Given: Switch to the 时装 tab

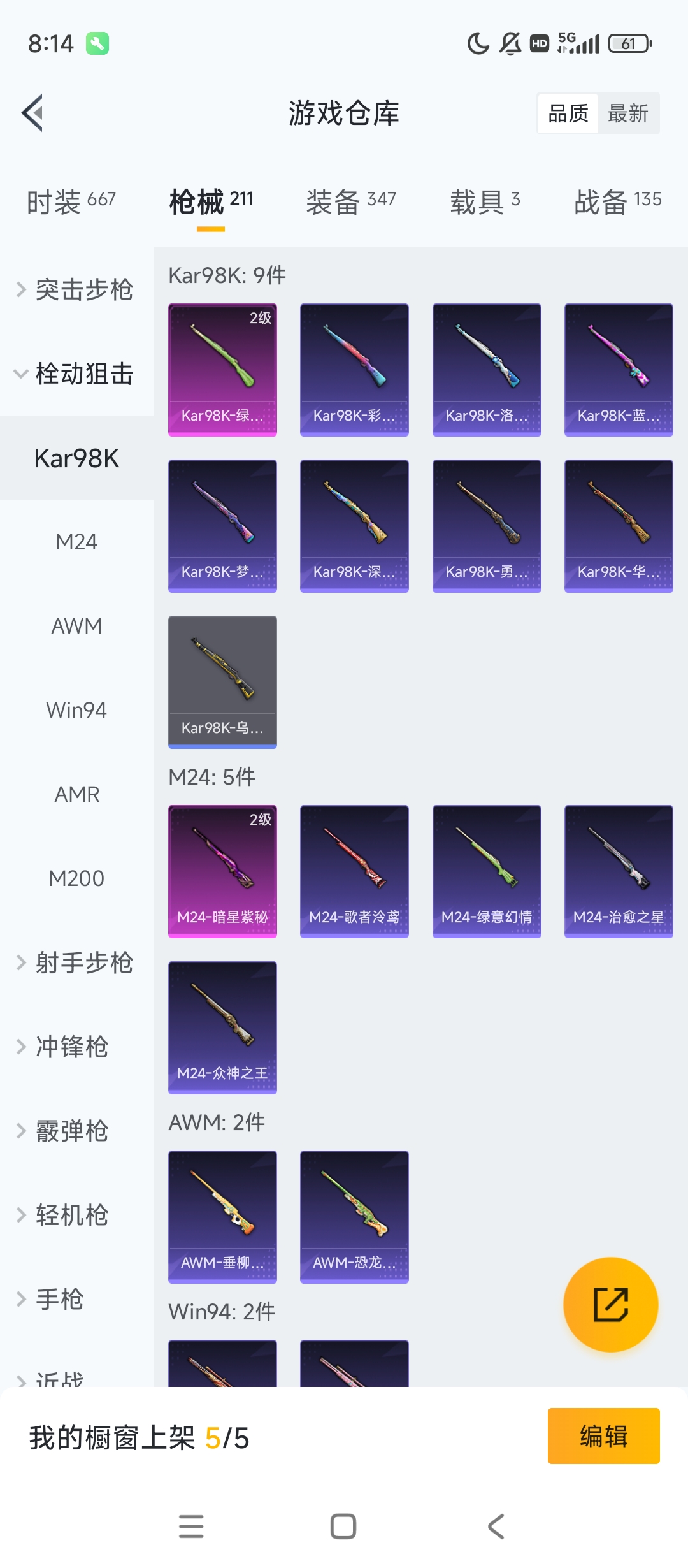Looking at the screenshot, I should [71, 201].
